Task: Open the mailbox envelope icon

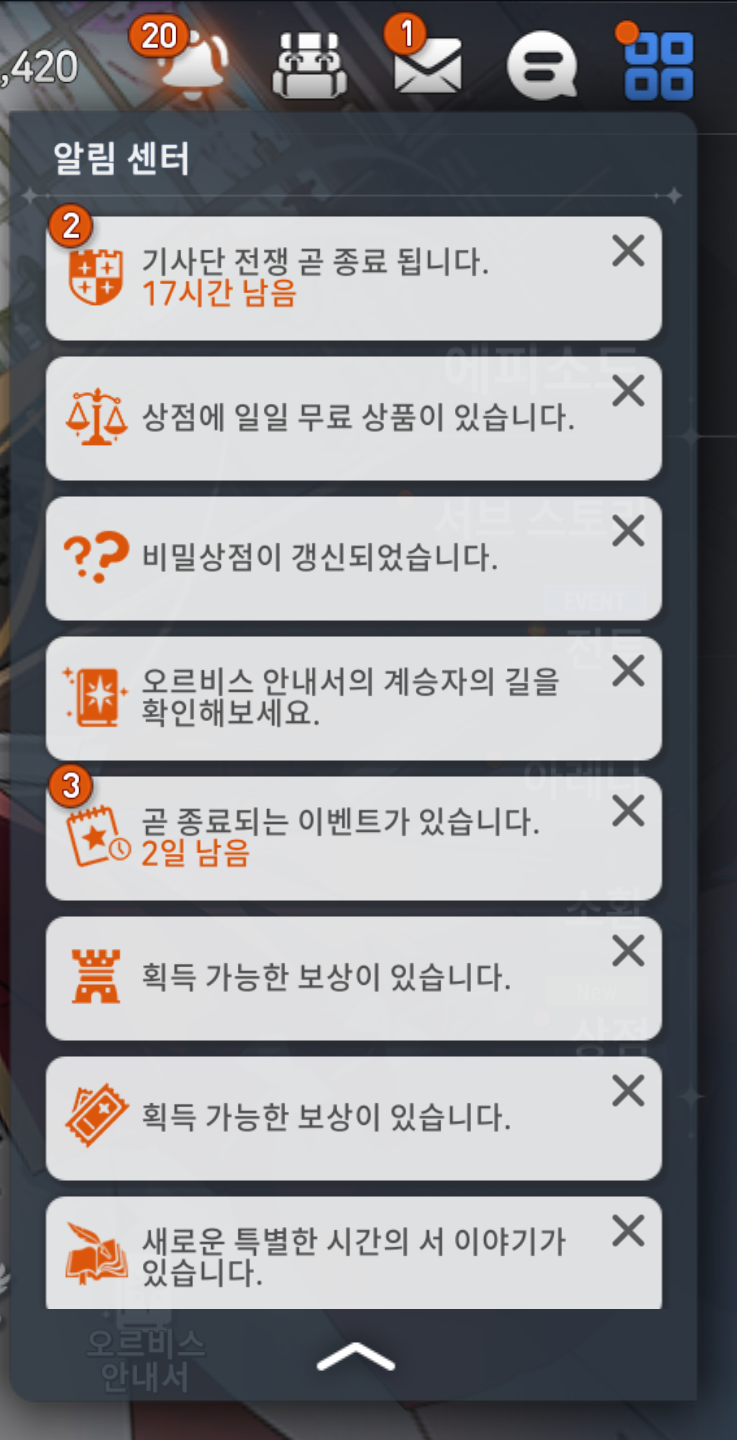Action: click(426, 66)
